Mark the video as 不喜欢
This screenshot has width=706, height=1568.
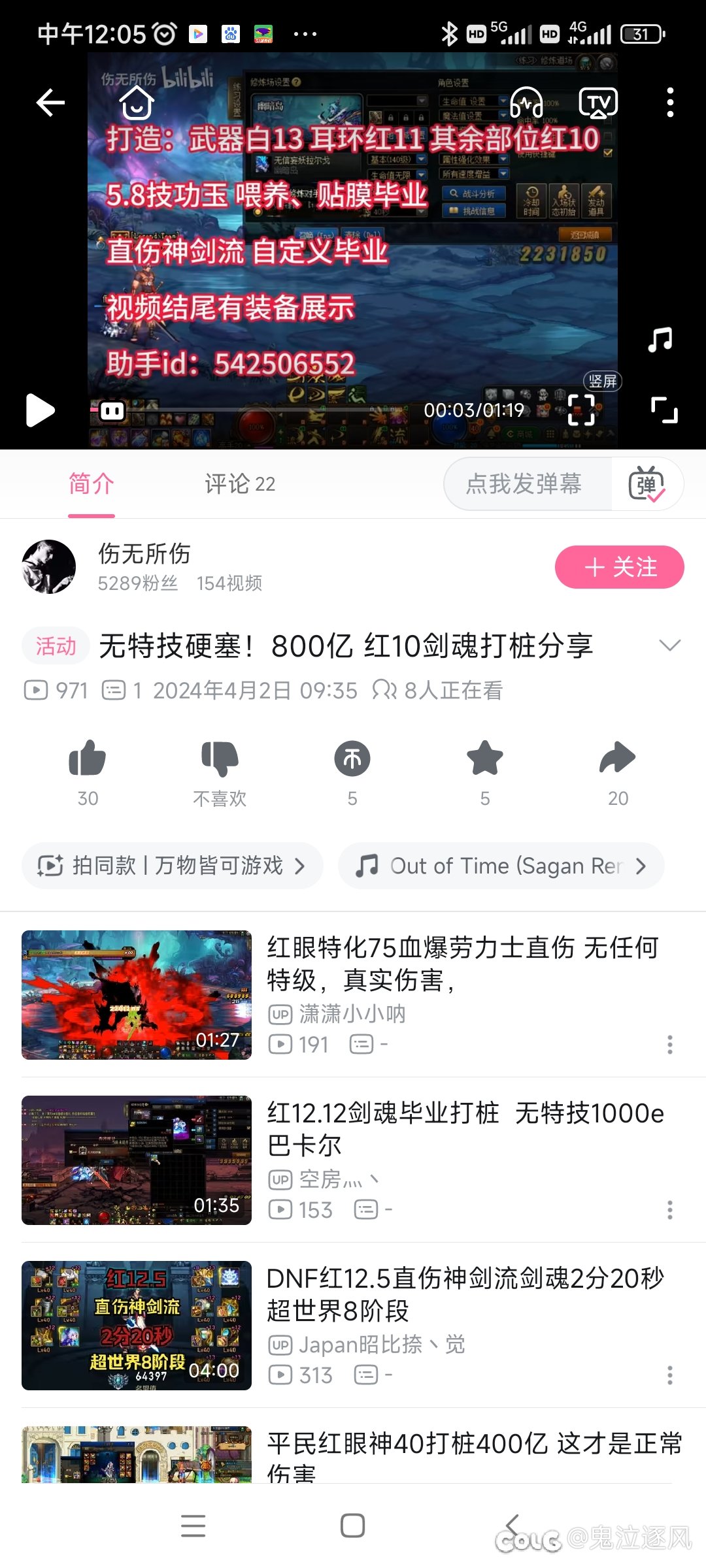220,760
